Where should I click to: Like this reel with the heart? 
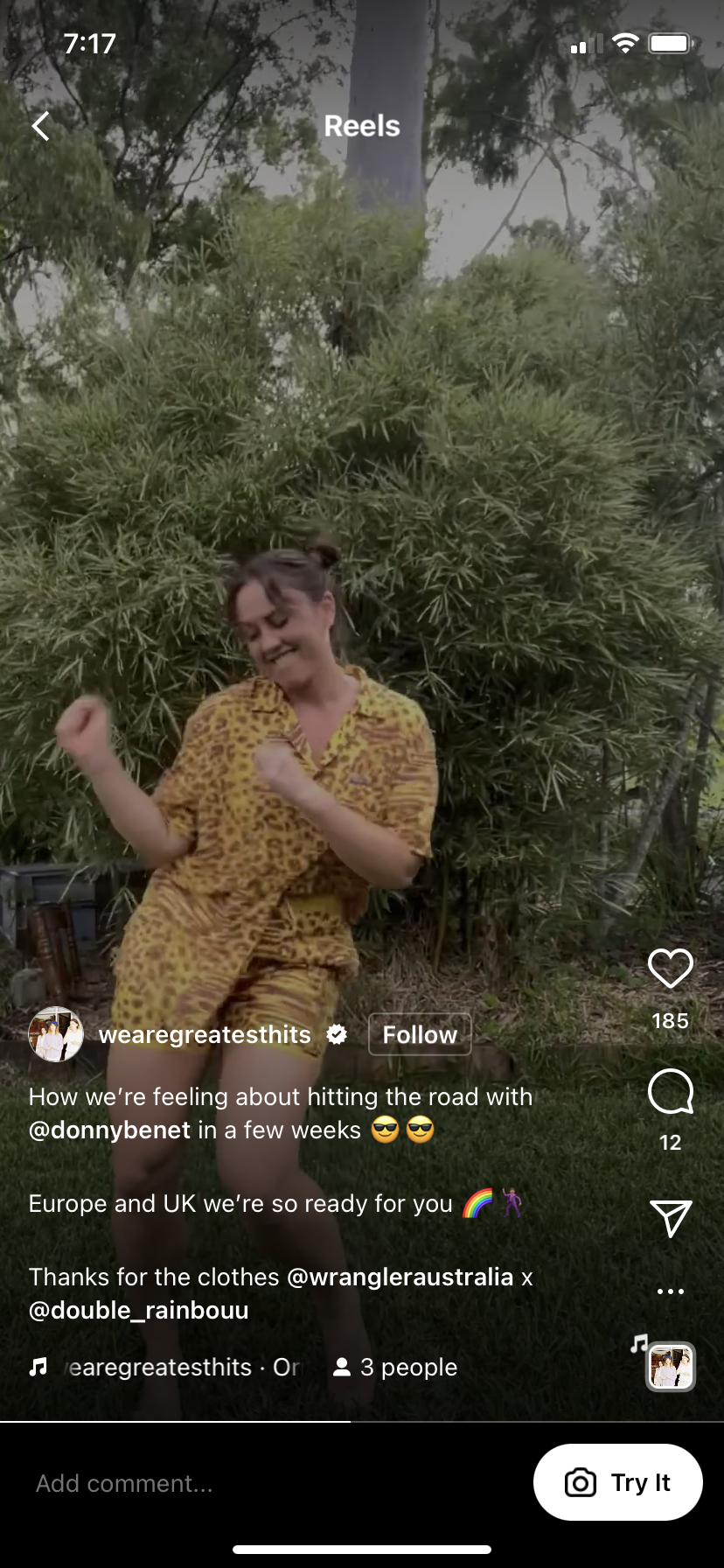[x=670, y=969]
